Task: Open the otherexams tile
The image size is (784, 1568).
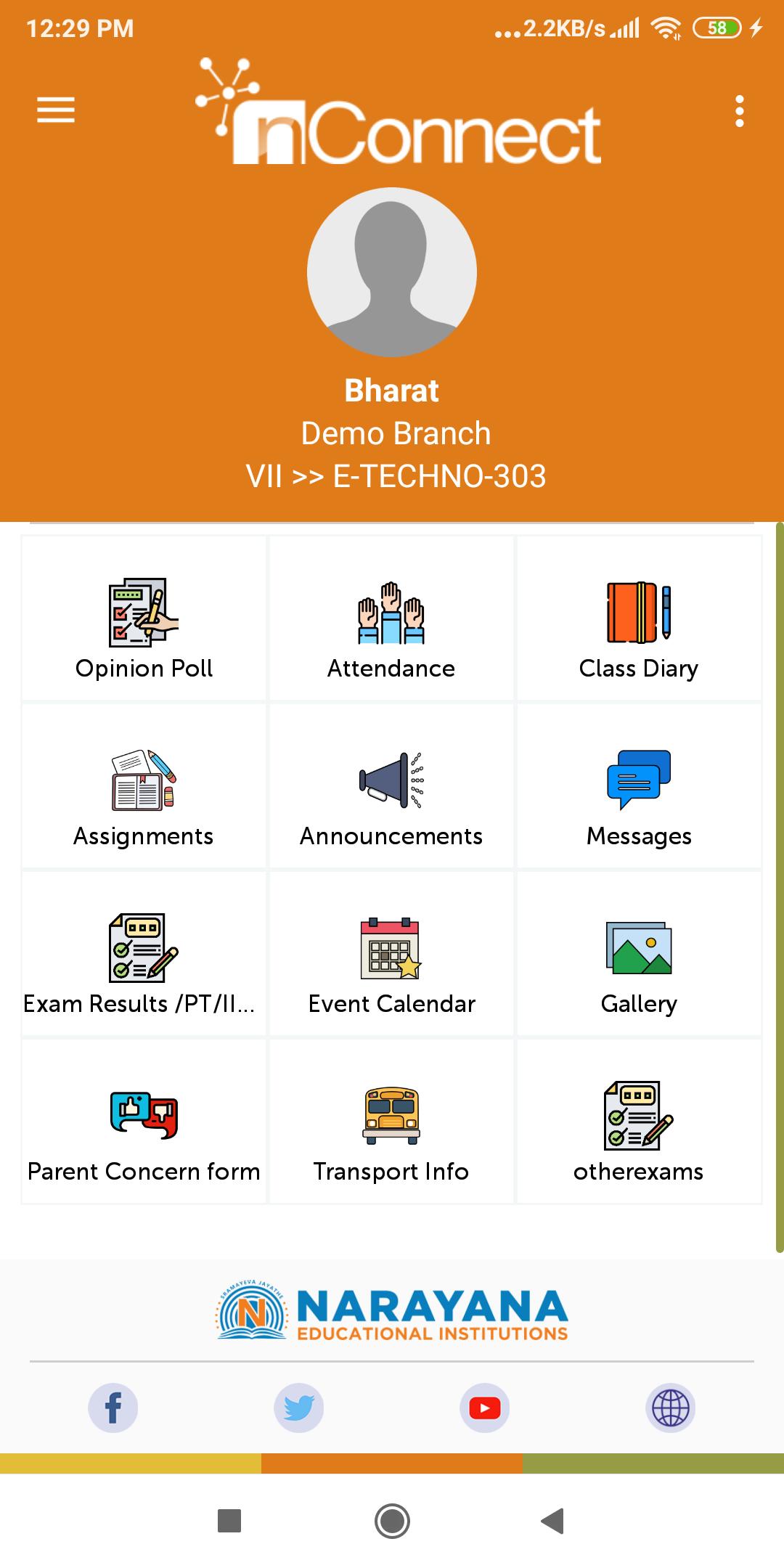Action: [x=639, y=1122]
